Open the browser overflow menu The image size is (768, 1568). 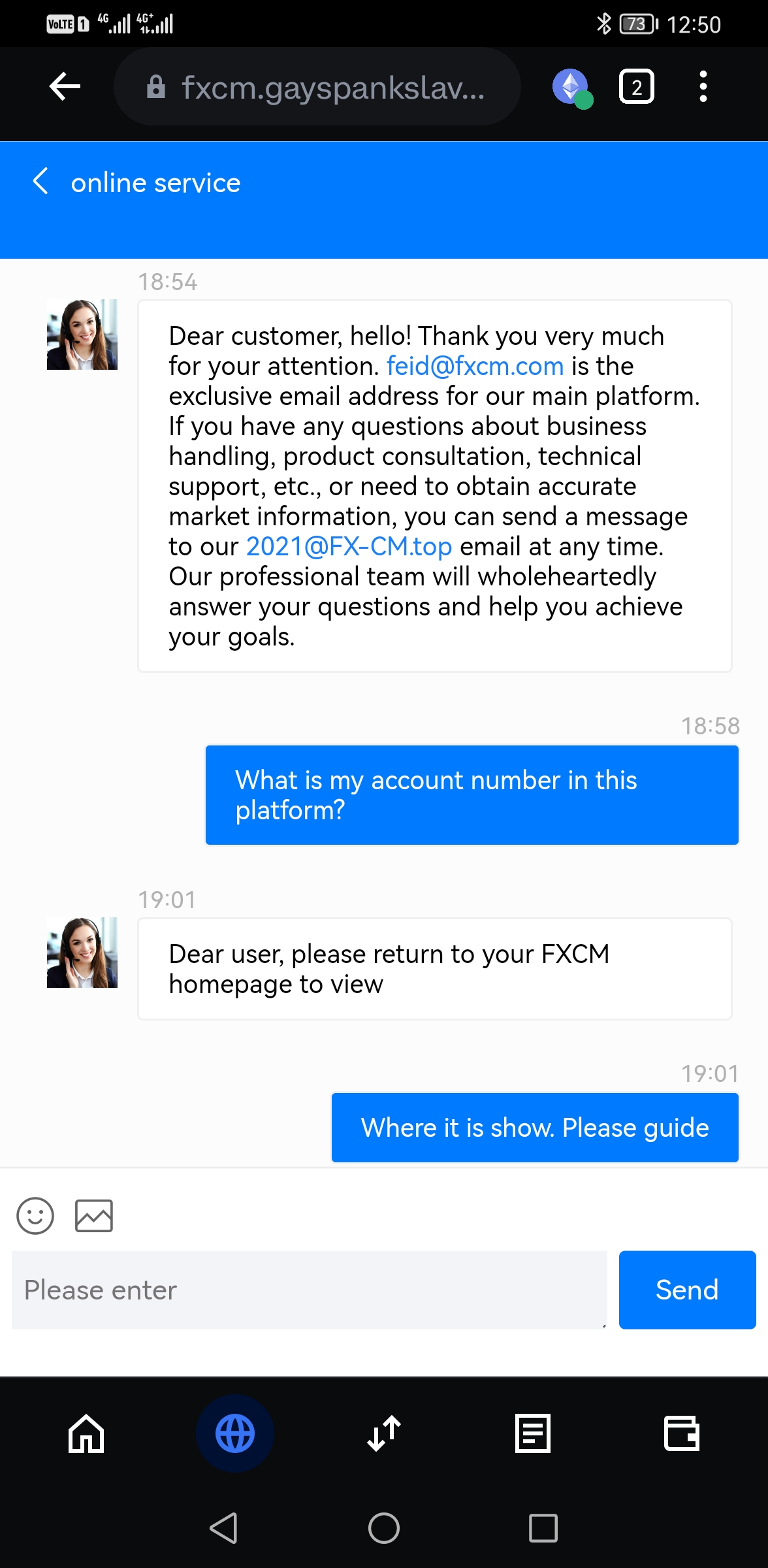click(703, 87)
